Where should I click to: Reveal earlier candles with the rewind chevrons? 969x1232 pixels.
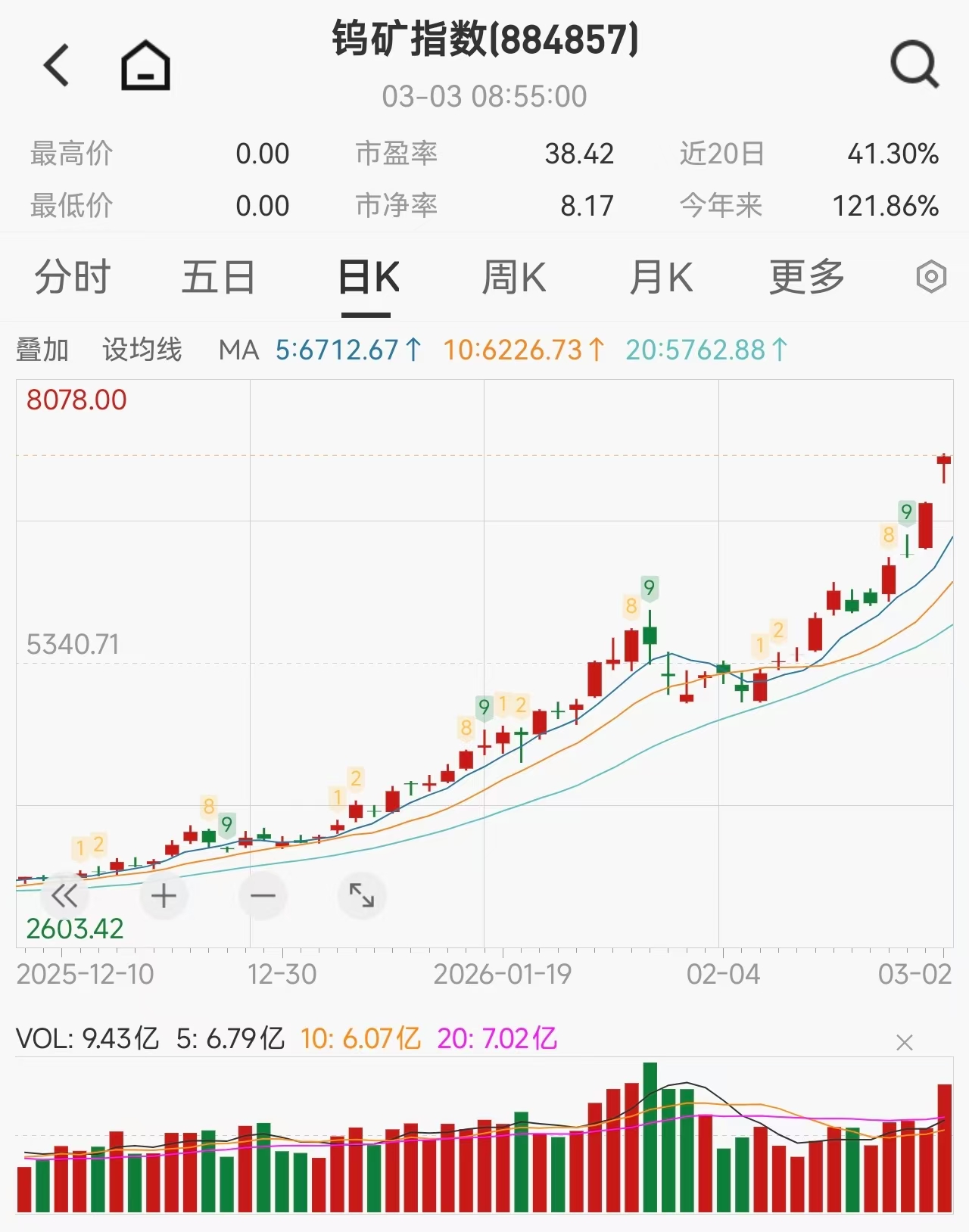pyautogui.click(x=64, y=895)
